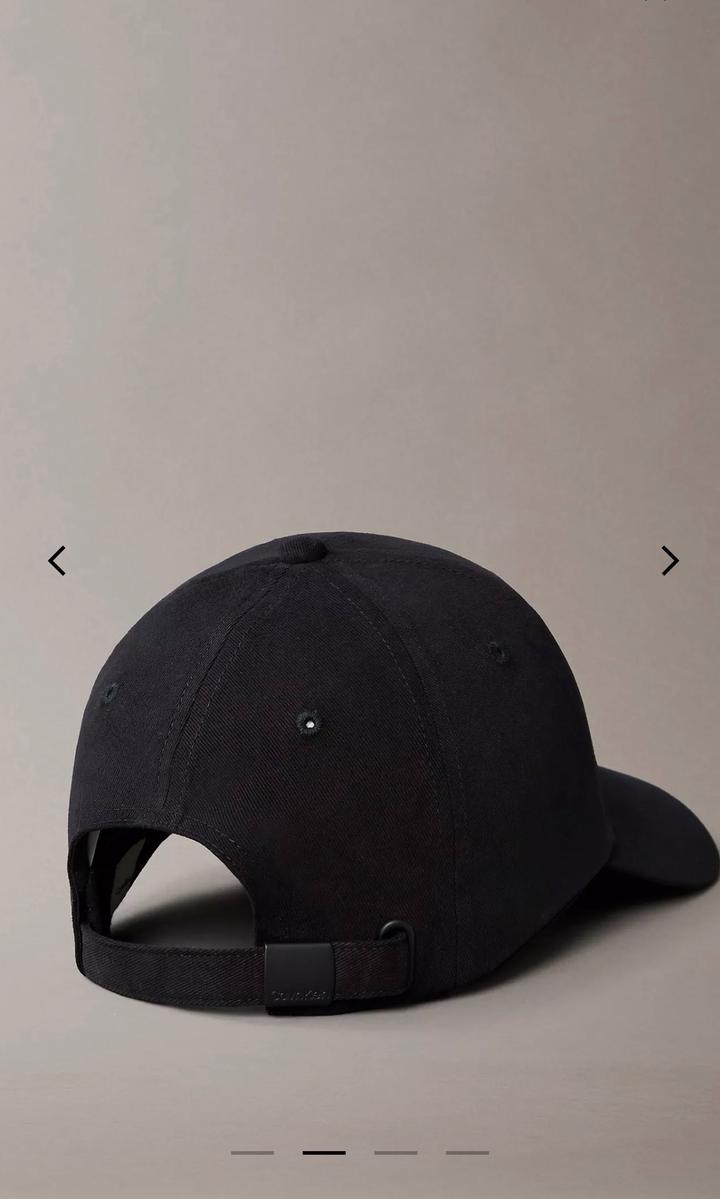720x1199 pixels.
Task: Show the next product image
Action: coord(669,561)
